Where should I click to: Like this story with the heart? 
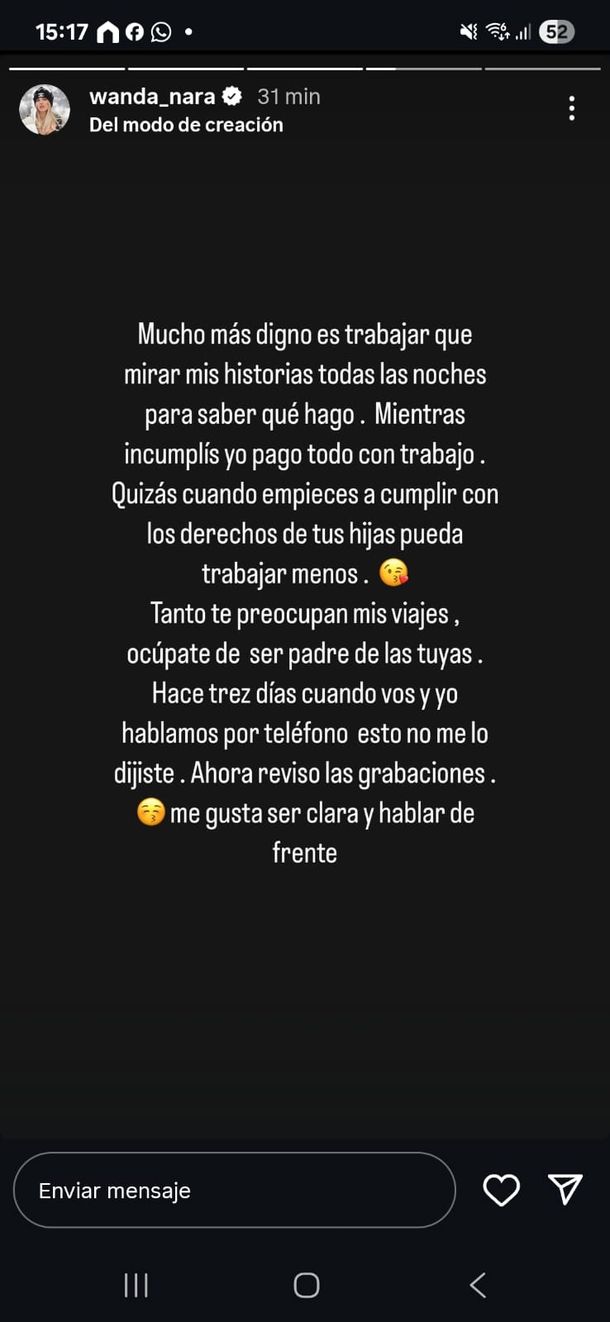coord(501,1189)
